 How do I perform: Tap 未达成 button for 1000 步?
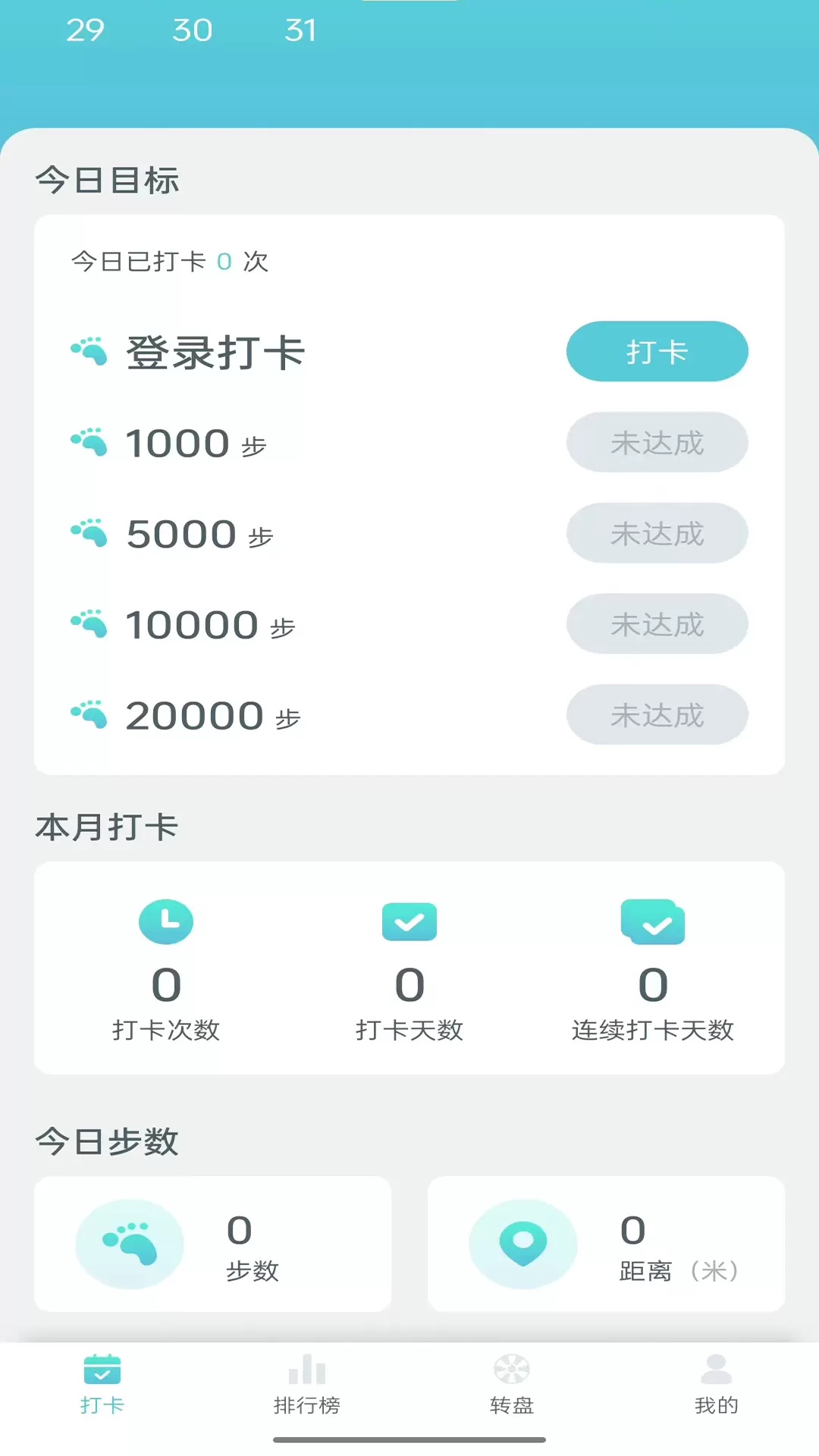coord(657,442)
